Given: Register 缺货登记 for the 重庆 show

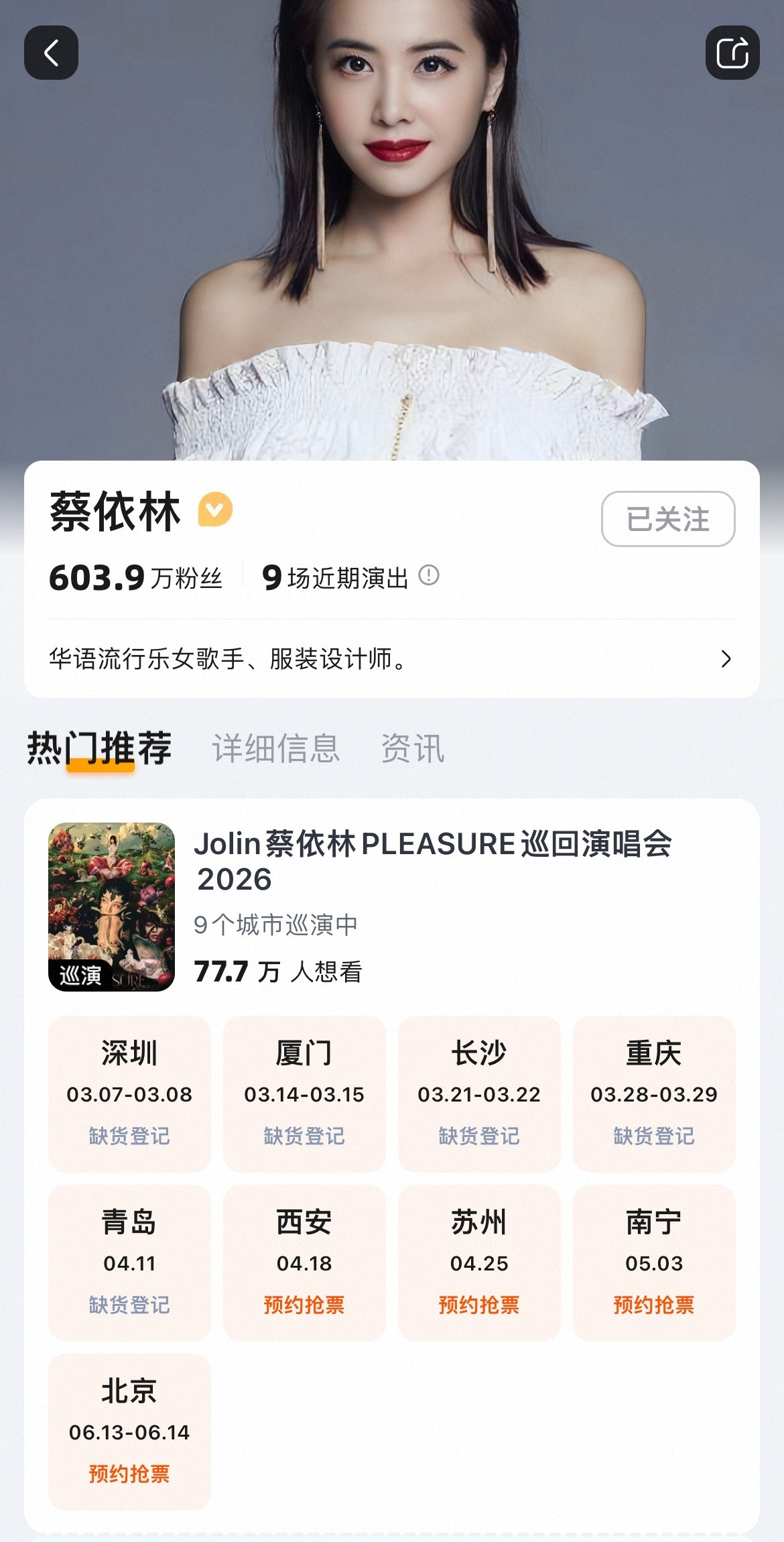Looking at the screenshot, I should pyautogui.click(x=654, y=1136).
